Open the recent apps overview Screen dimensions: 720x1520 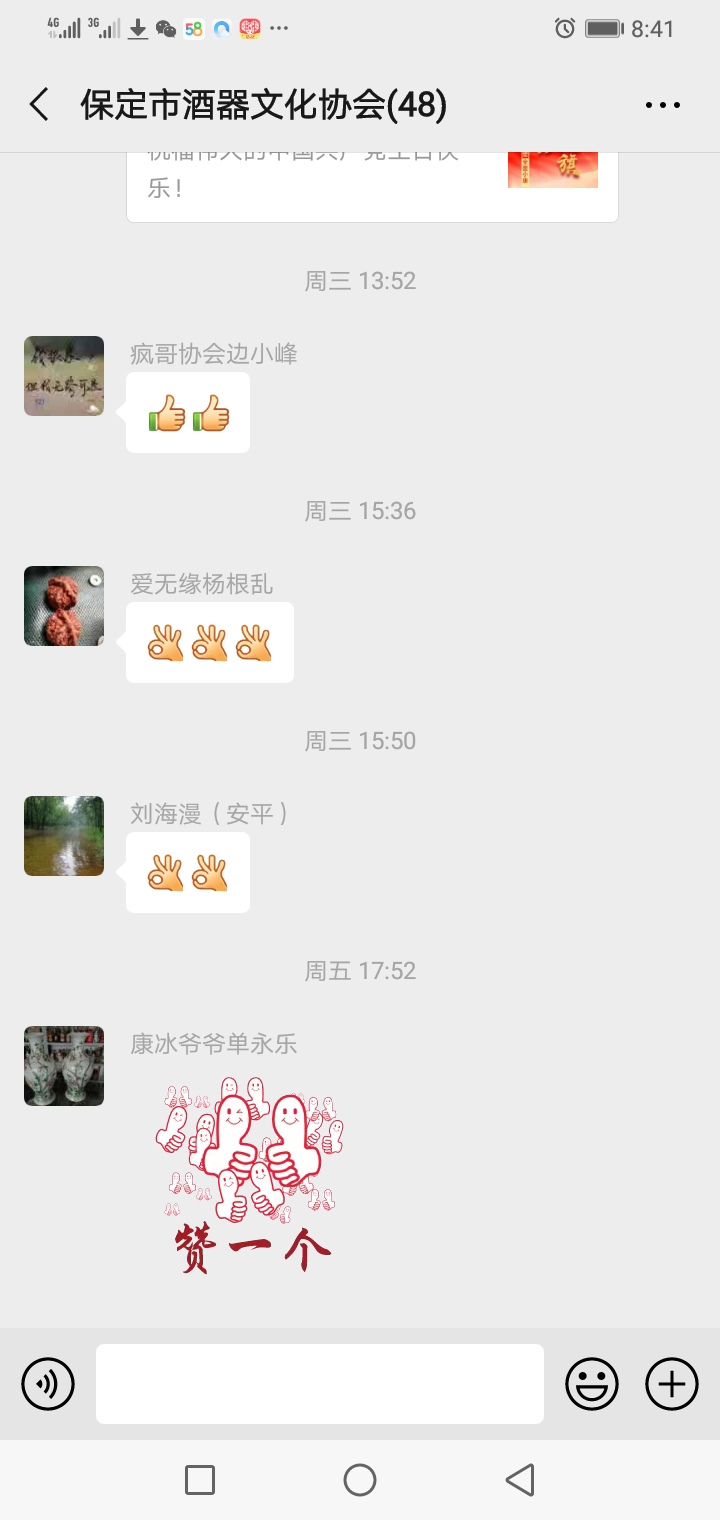tap(200, 1480)
